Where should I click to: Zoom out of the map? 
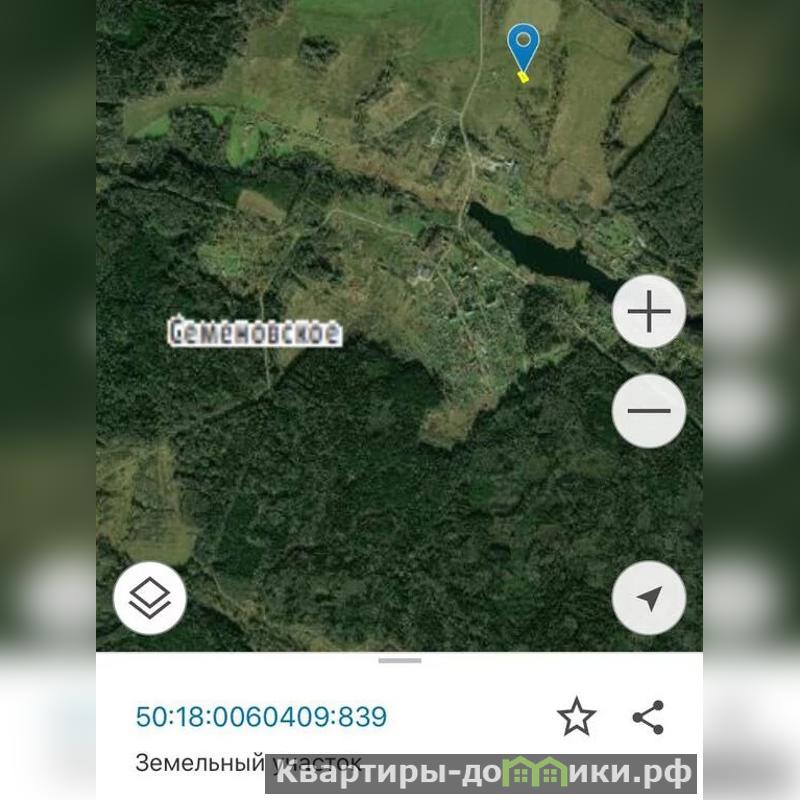tap(648, 410)
